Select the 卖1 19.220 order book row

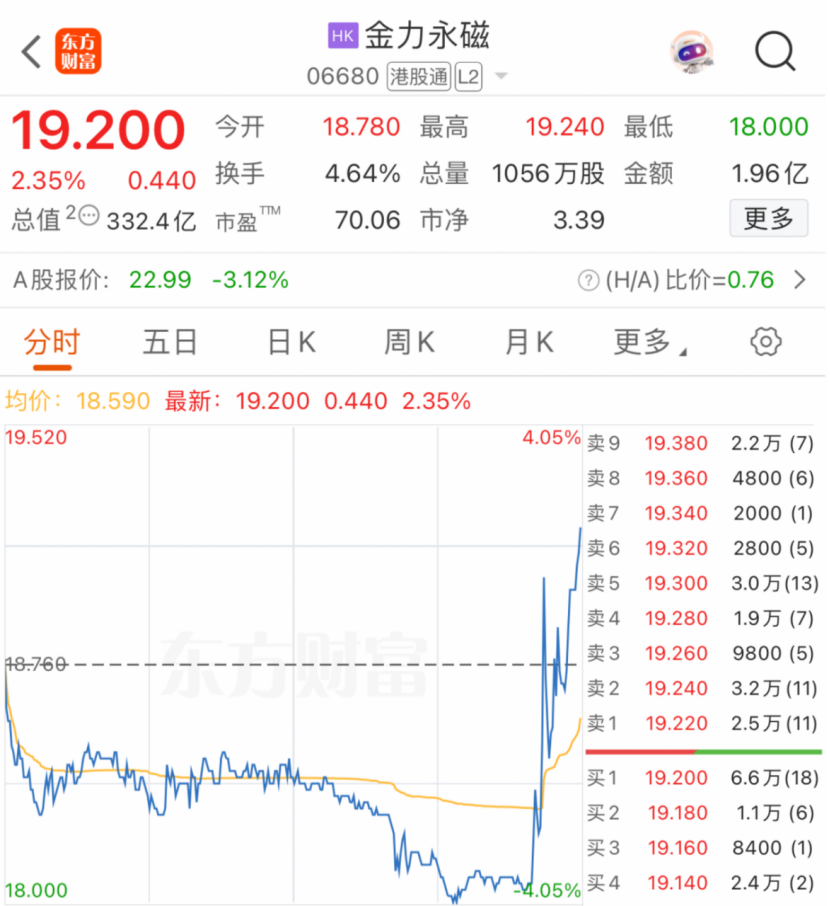703,723
